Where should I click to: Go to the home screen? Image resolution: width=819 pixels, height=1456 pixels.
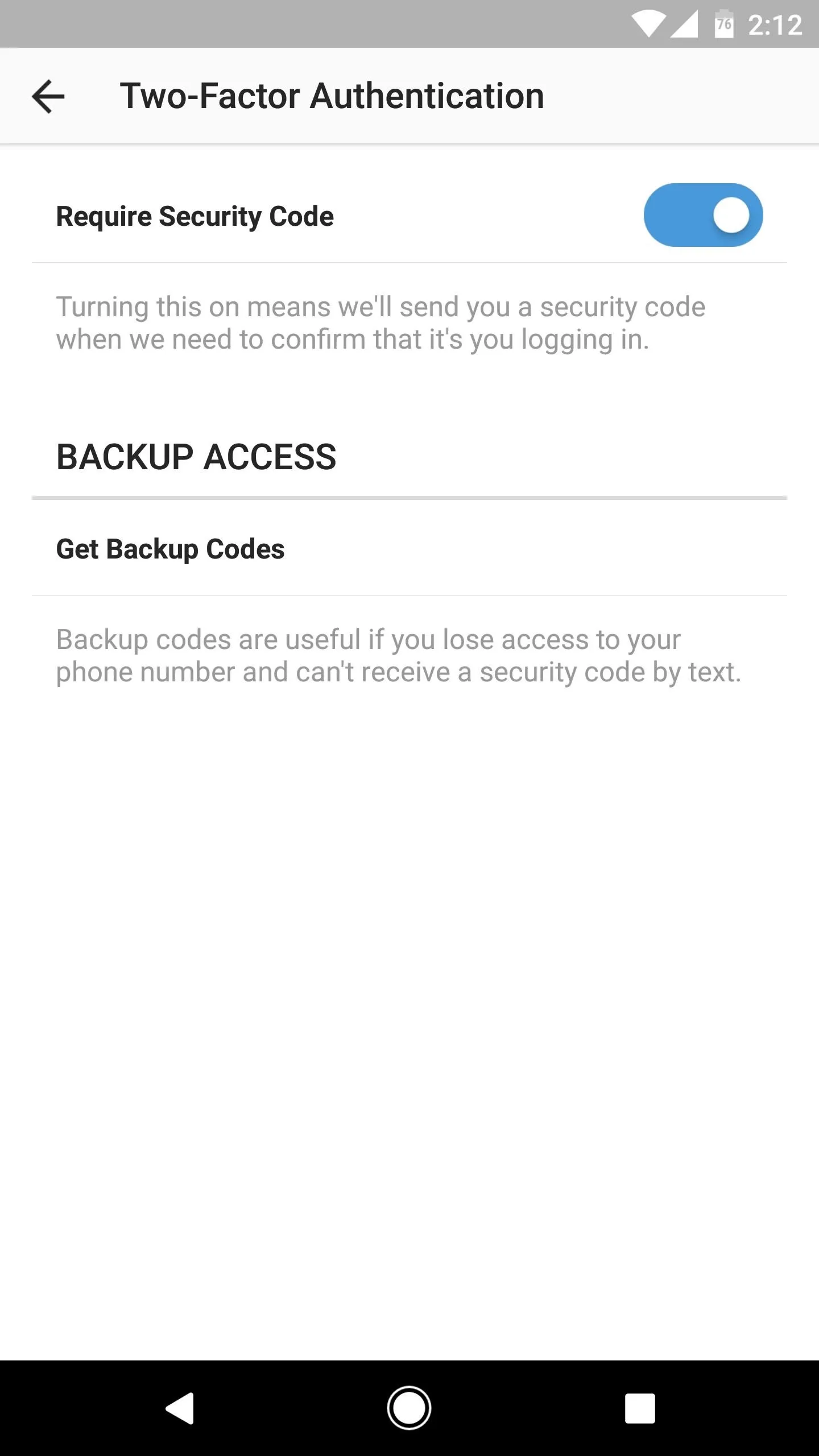coord(409,1408)
